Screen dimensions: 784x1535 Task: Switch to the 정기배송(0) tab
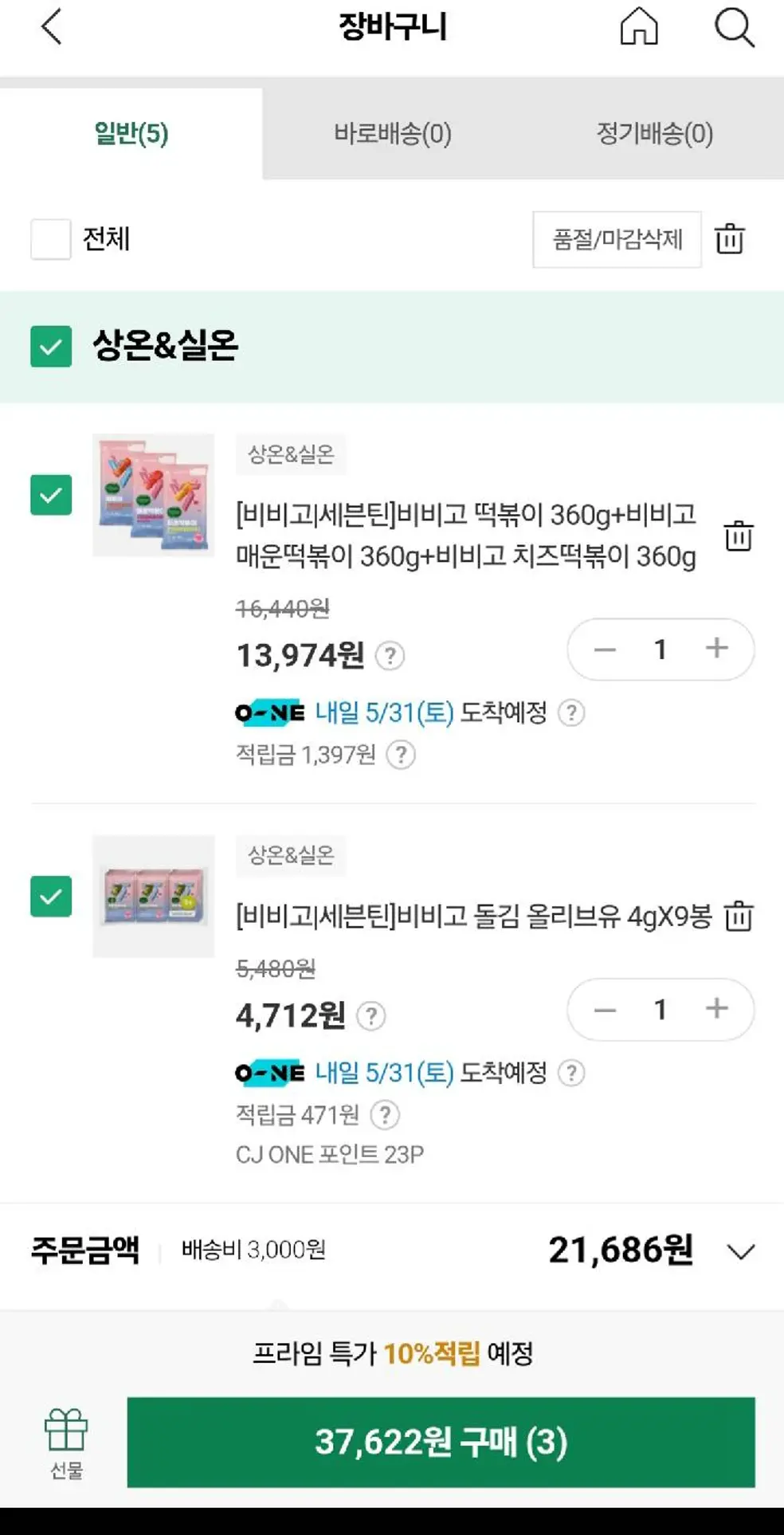(x=654, y=133)
